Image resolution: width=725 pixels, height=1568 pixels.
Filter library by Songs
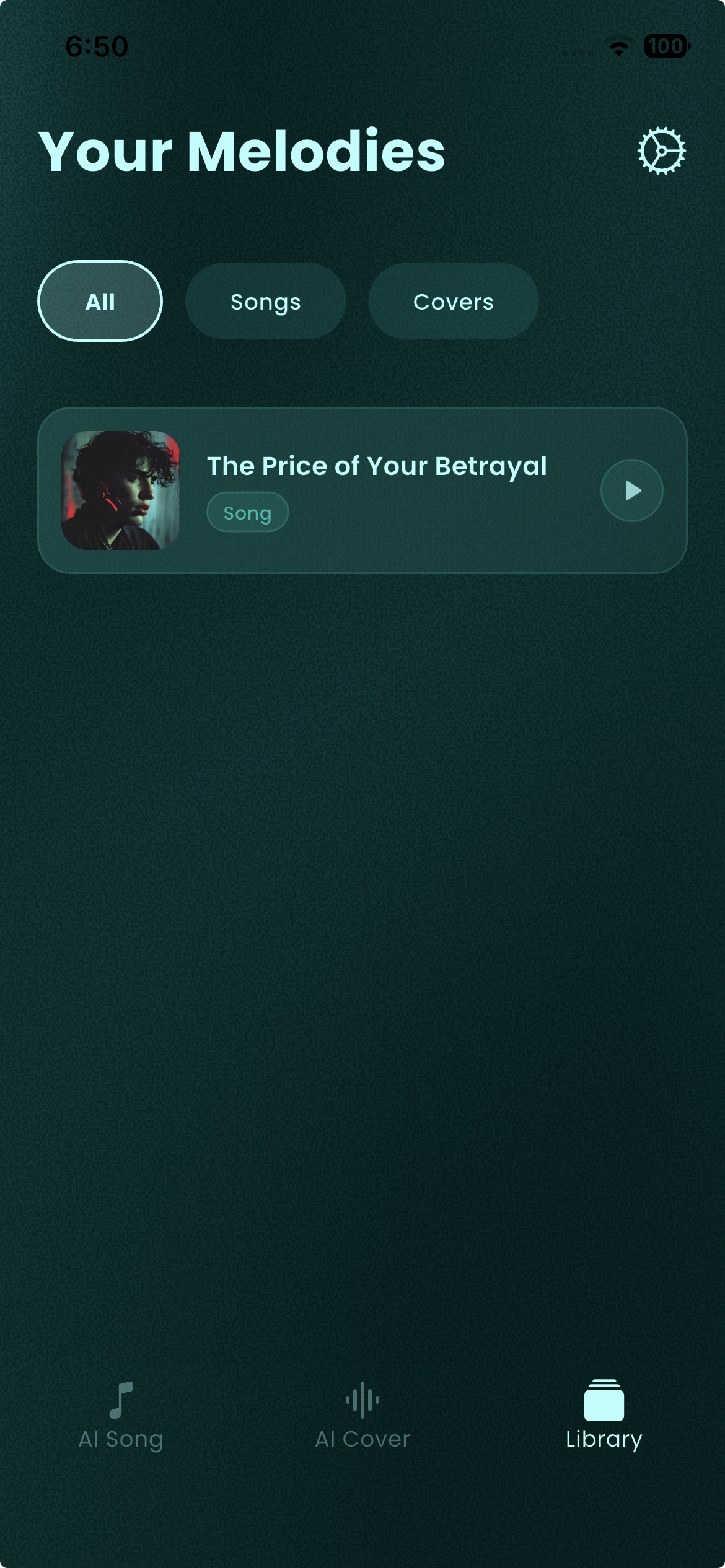[x=265, y=302]
